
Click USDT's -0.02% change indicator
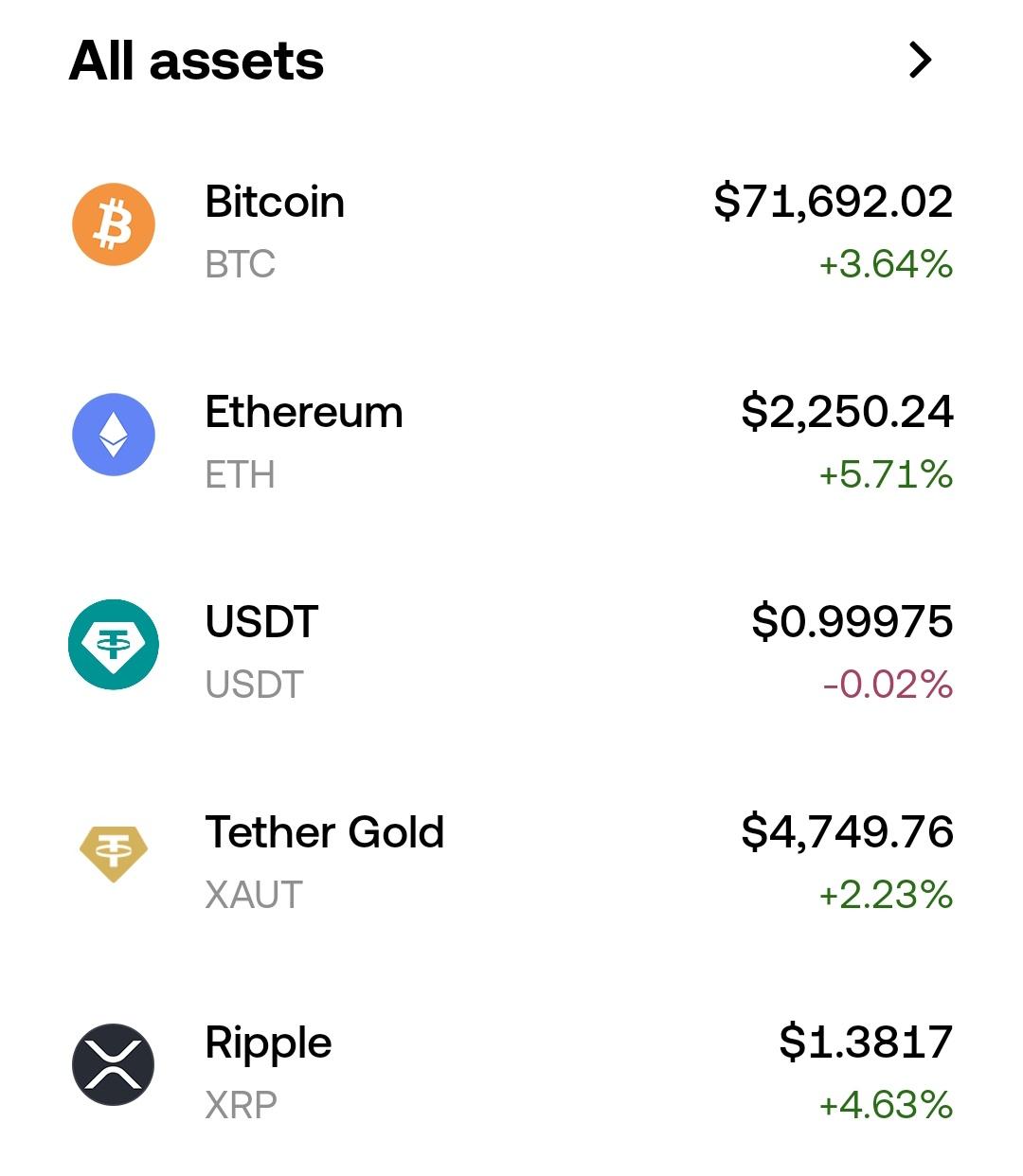(x=888, y=686)
